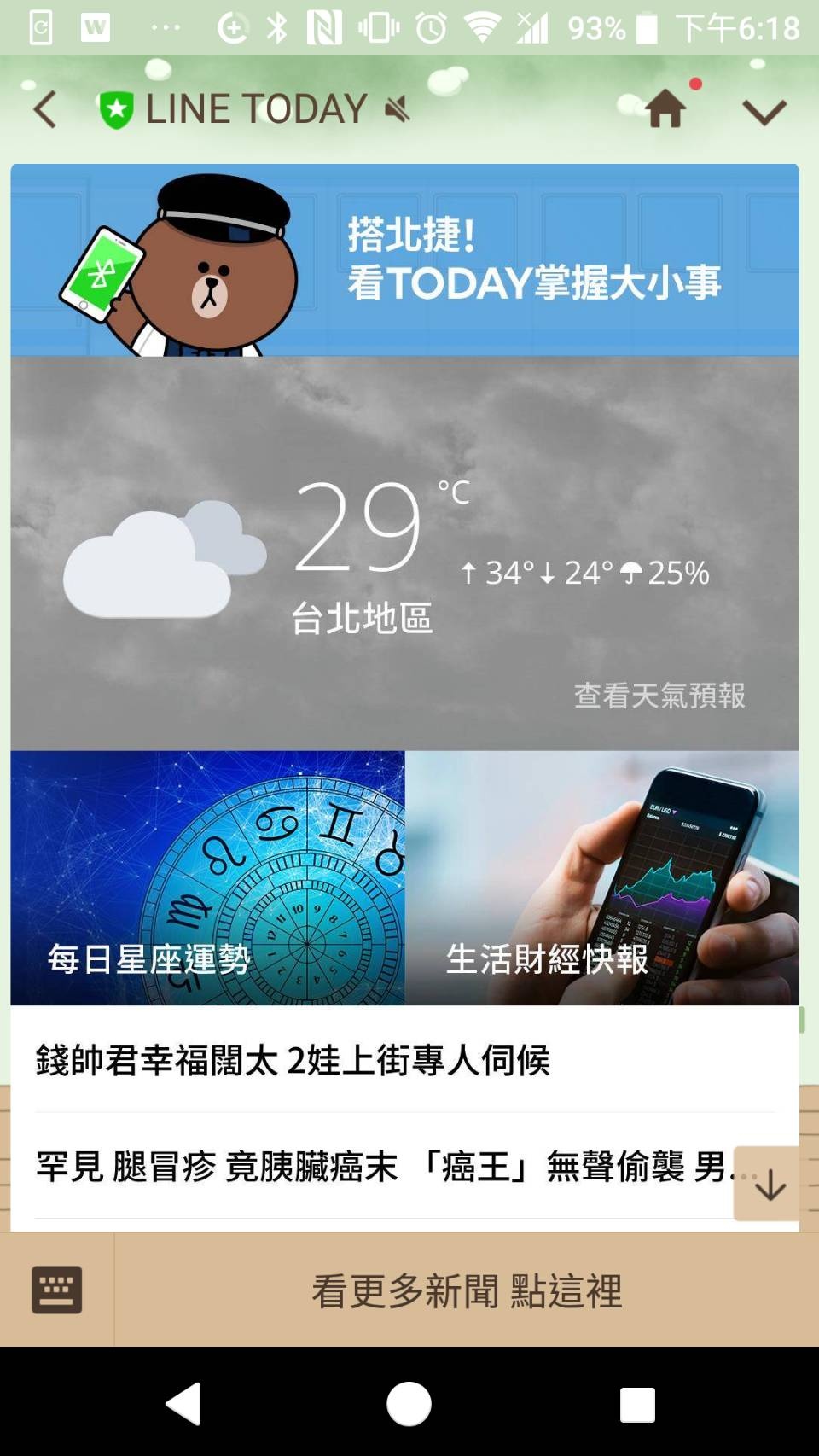The image size is (819, 1456).
Task: Expand the chat options chevron
Action: [764, 111]
